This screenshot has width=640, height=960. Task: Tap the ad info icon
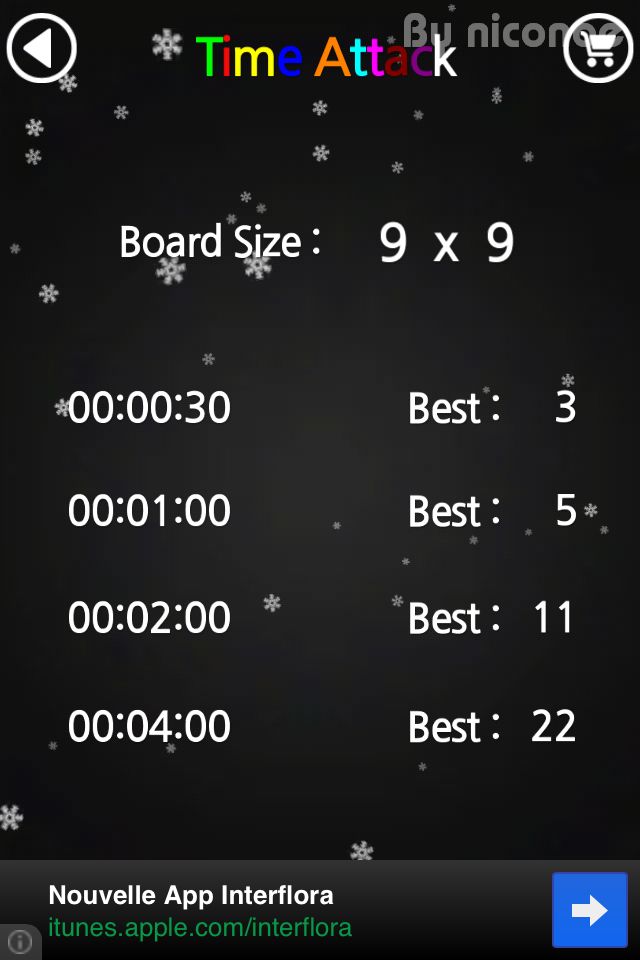click(x=20, y=941)
